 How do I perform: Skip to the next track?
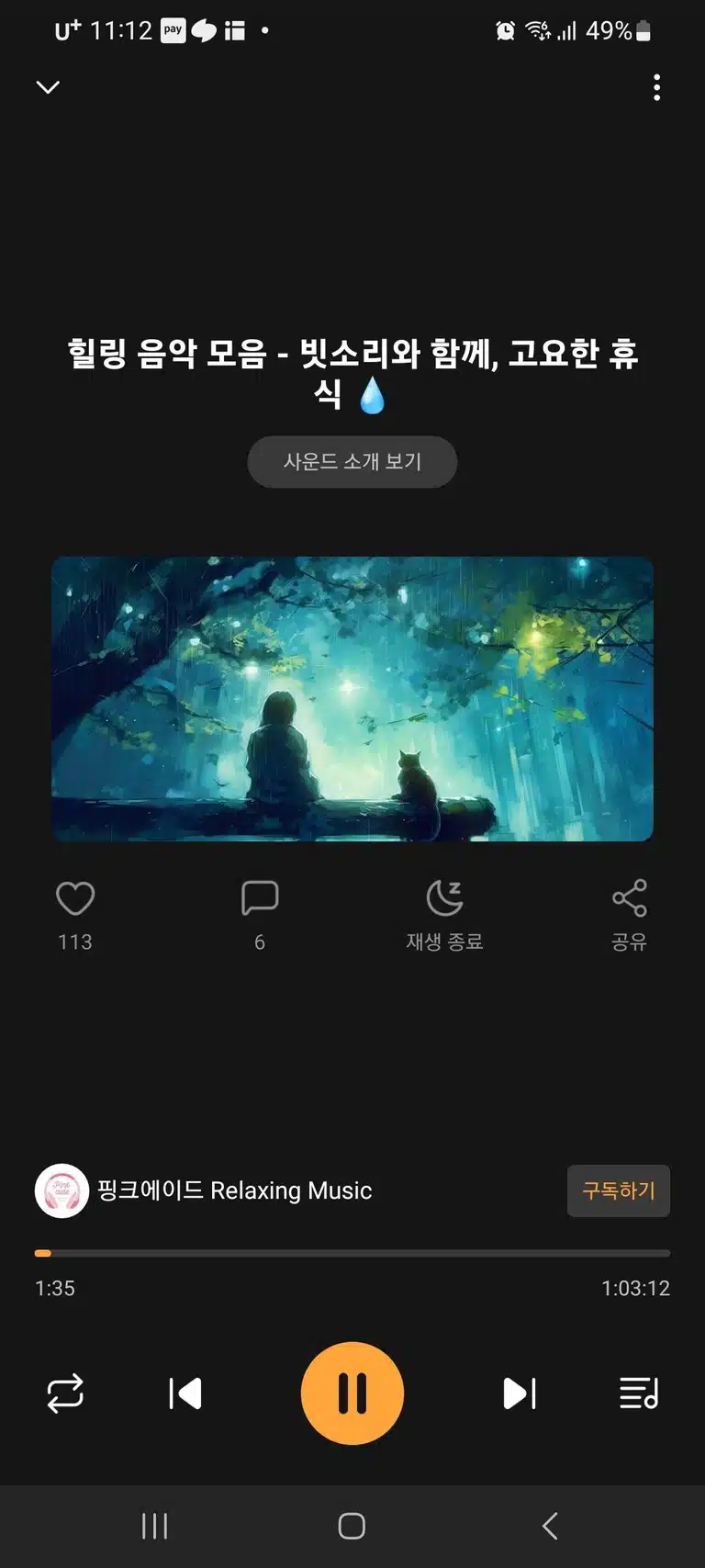[x=520, y=1393]
